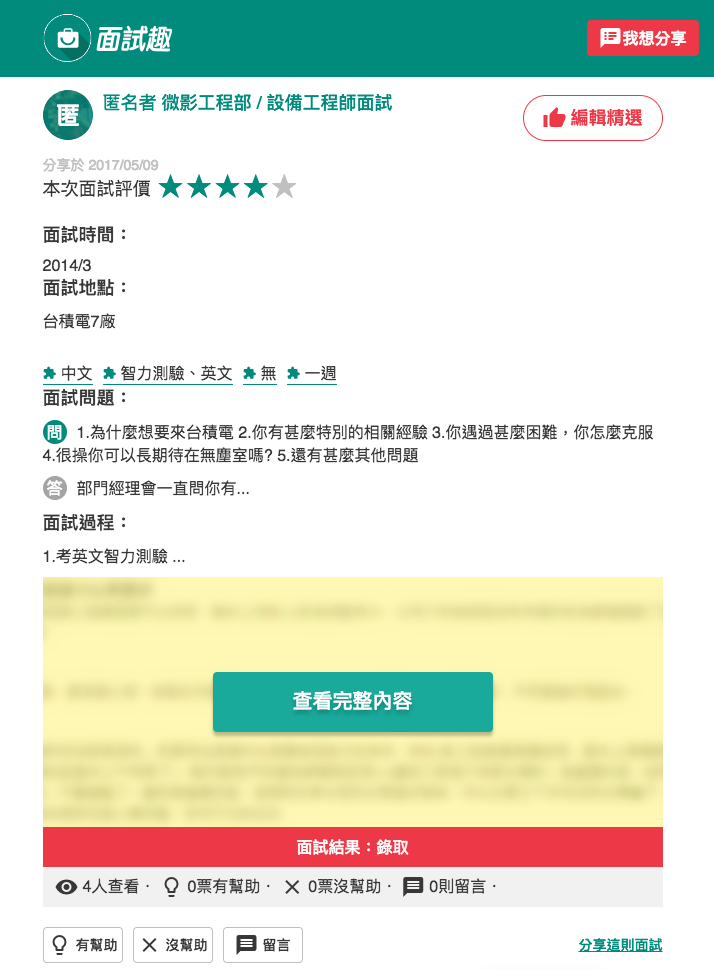714x970 pixels.
Task: Select the 智力測驗、英文 tag
Action: point(168,374)
